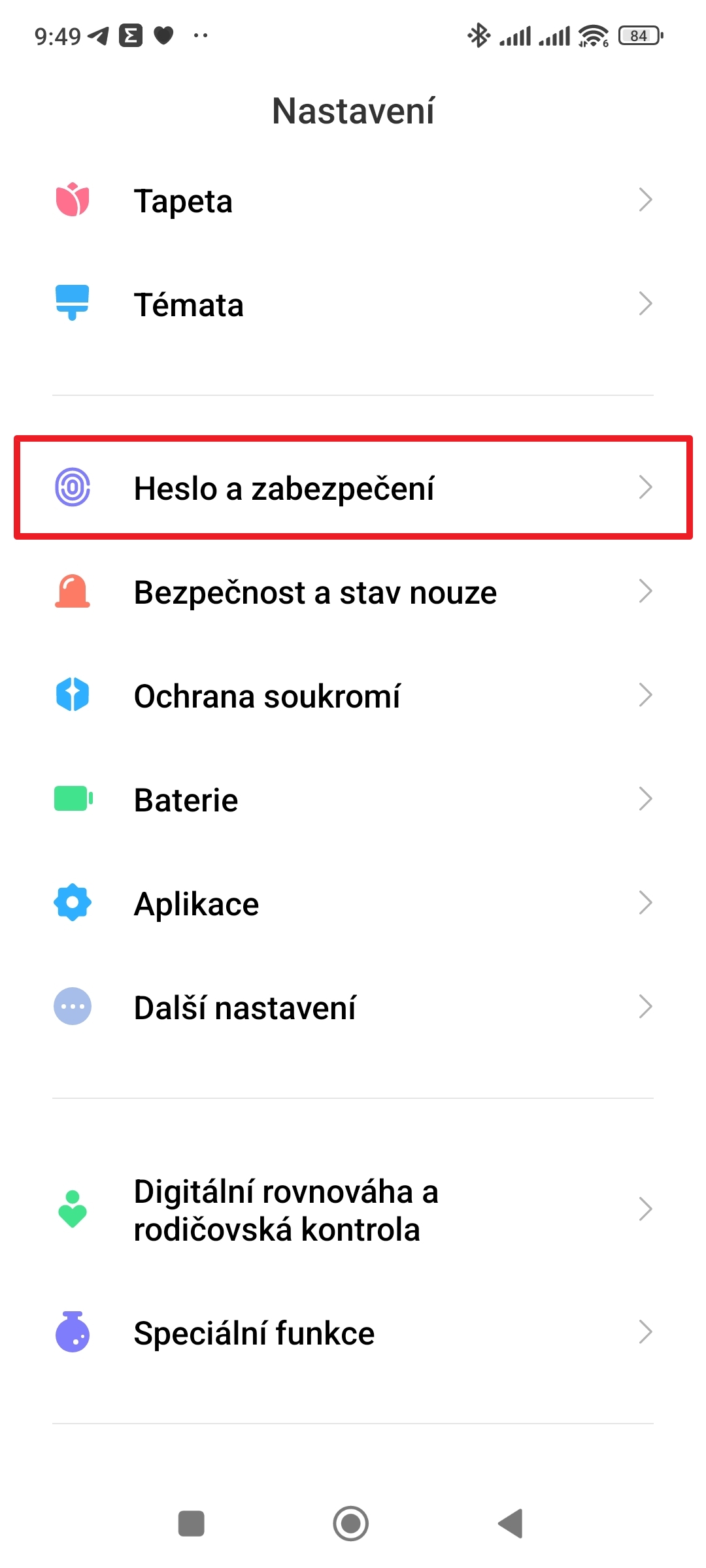The height and width of the screenshot is (1568, 706).
Task: Open Speciální funkce
Action: click(x=353, y=1333)
